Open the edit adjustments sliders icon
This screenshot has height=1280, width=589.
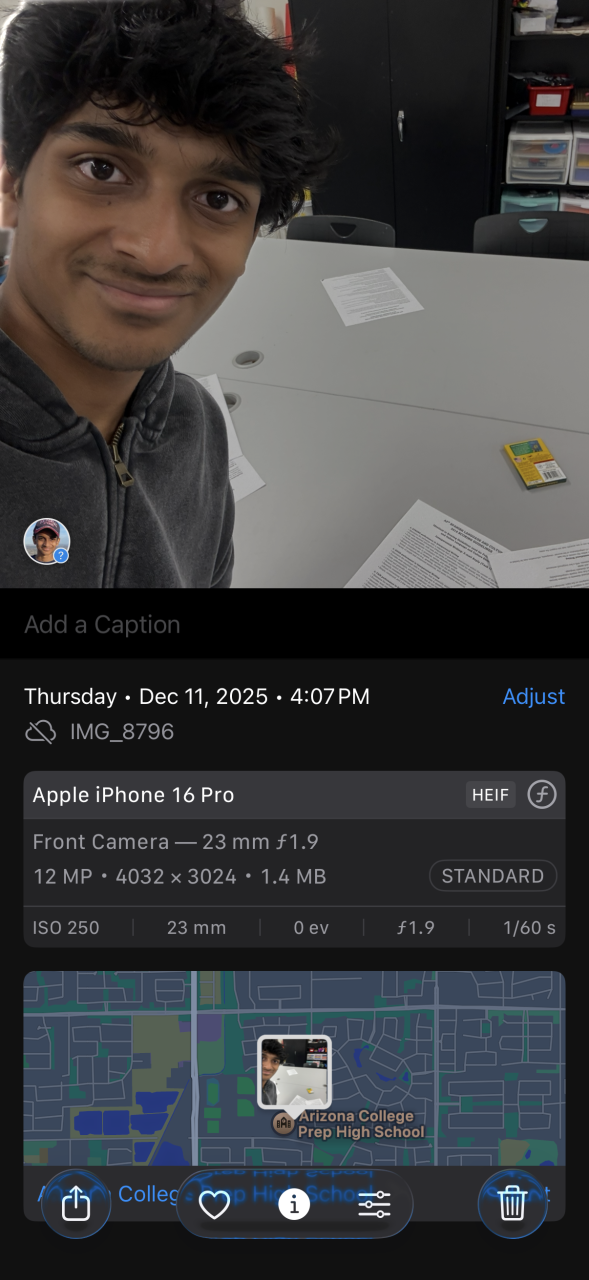pyautogui.click(x=374, y=1205)
